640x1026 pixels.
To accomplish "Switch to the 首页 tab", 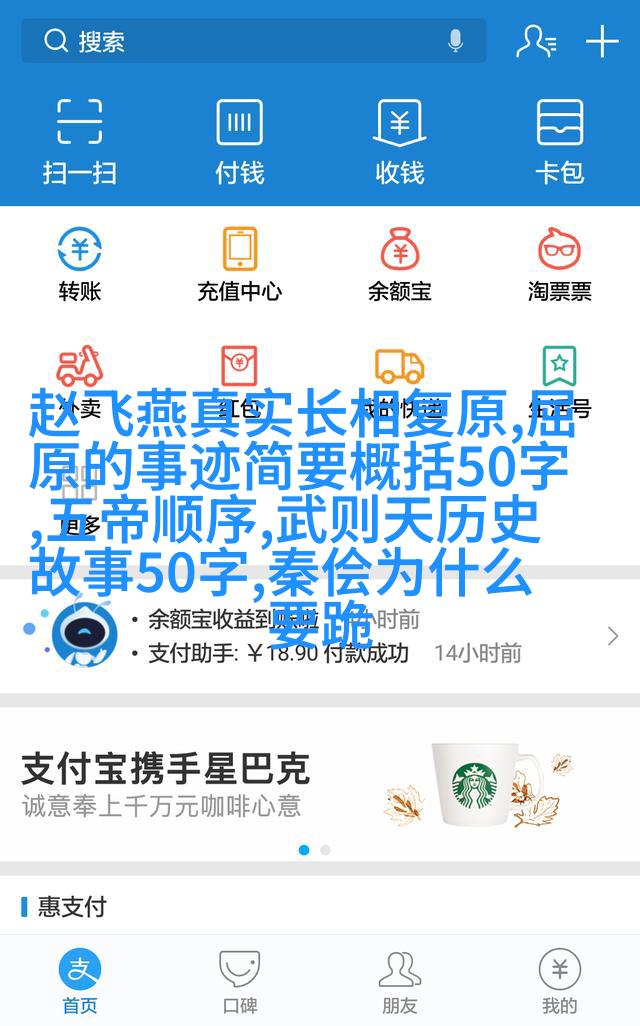I will tap(80, 981).
